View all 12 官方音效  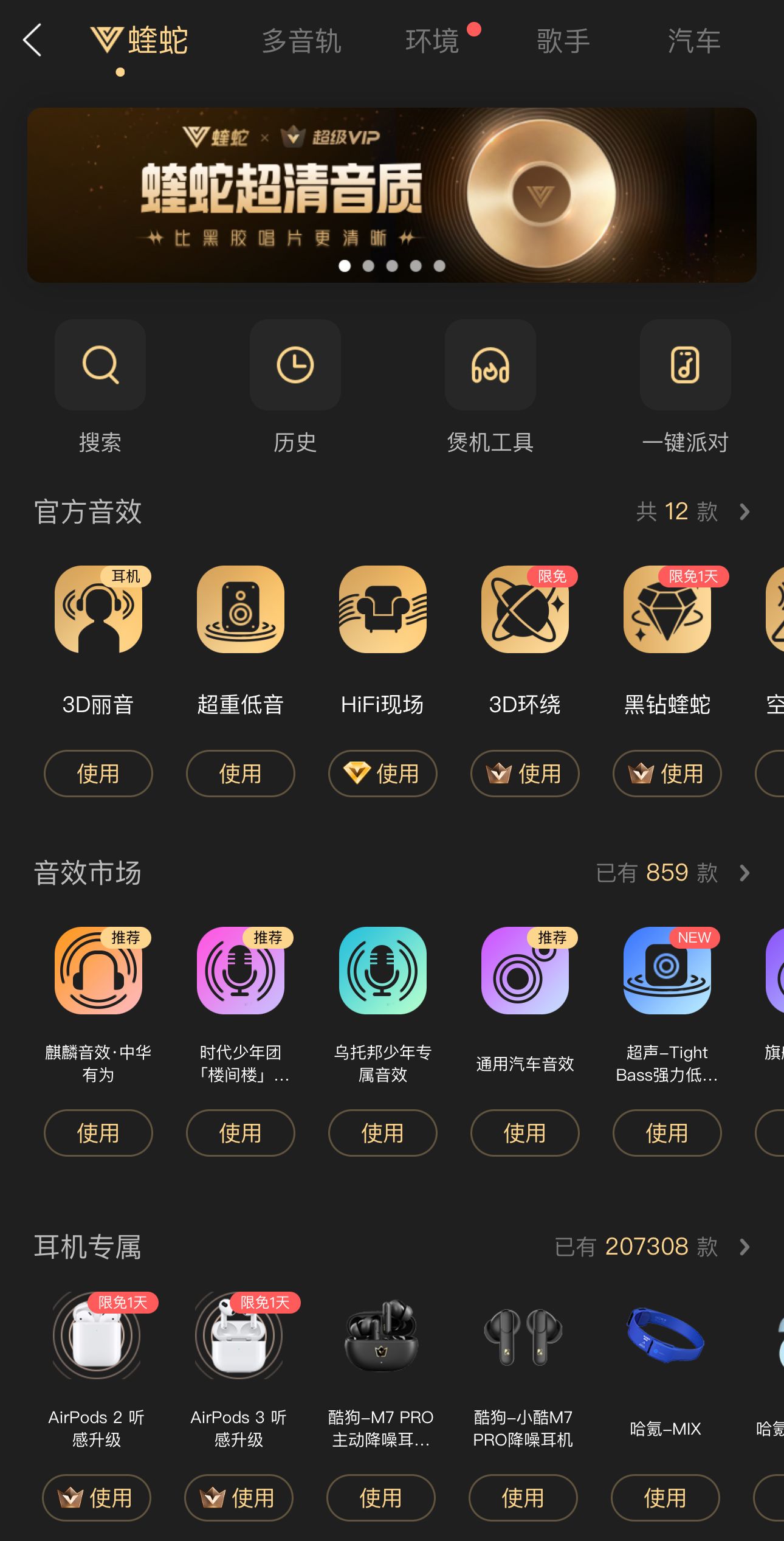[693, 512]
